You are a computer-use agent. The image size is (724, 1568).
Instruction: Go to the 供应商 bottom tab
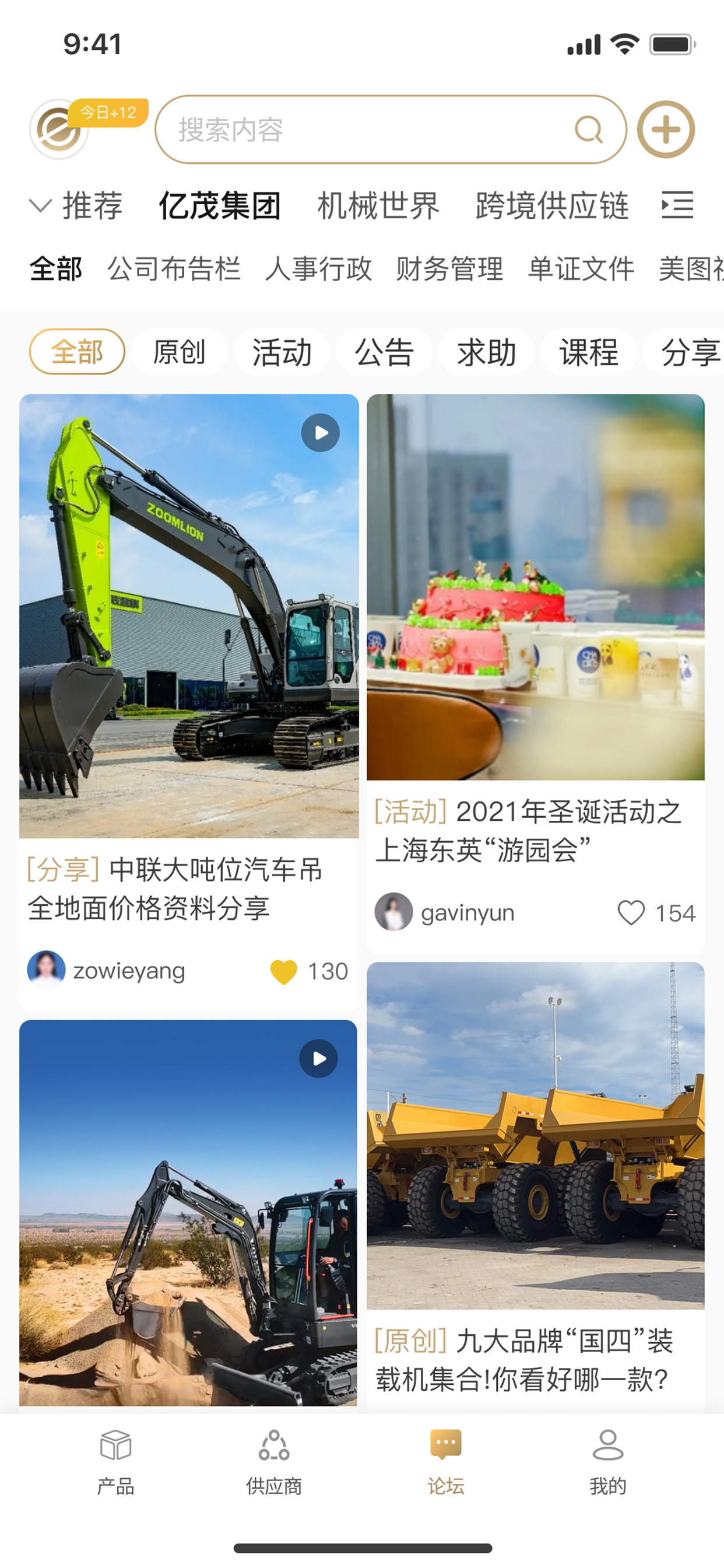pos(274,1461)
